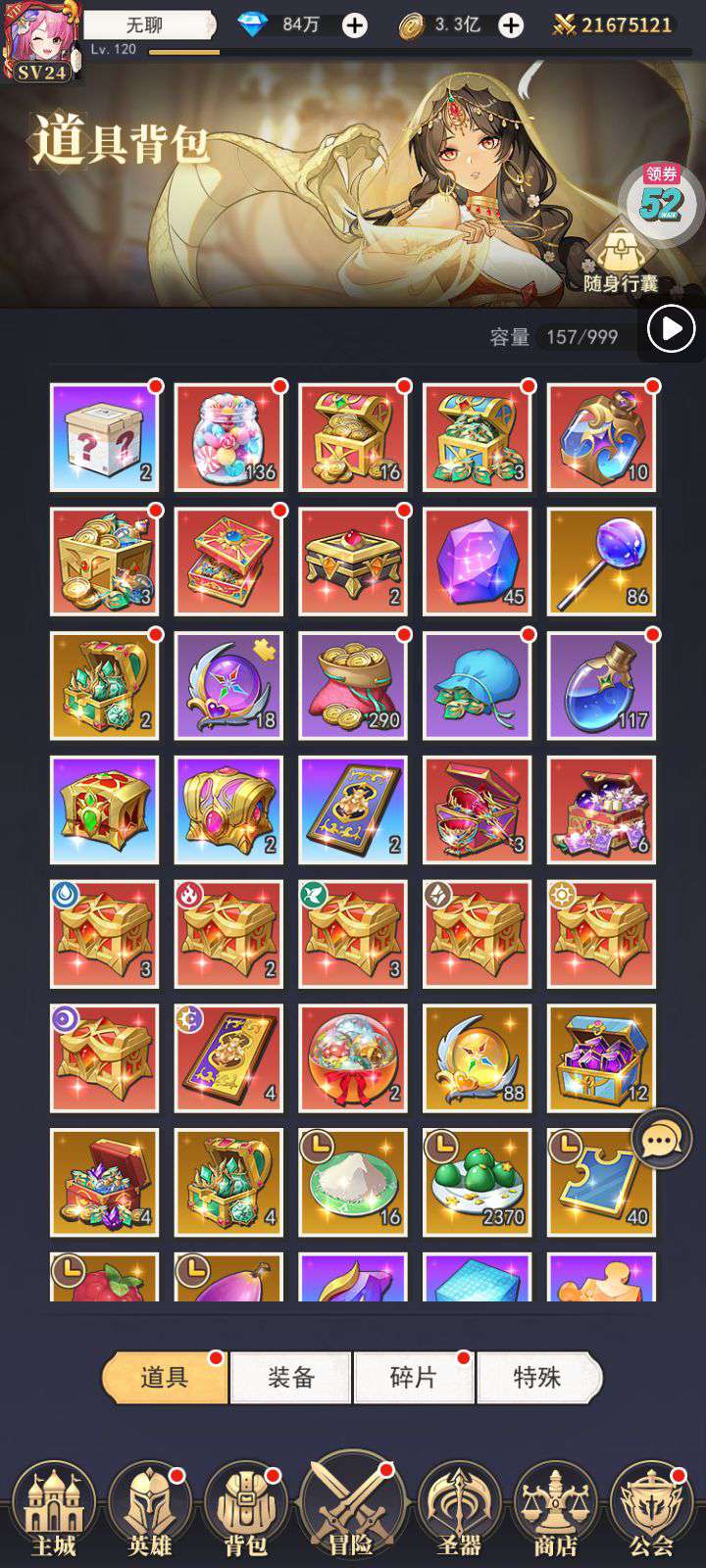Add more diamonds with the plus button

pyautogui.click(x=355, y=25)
